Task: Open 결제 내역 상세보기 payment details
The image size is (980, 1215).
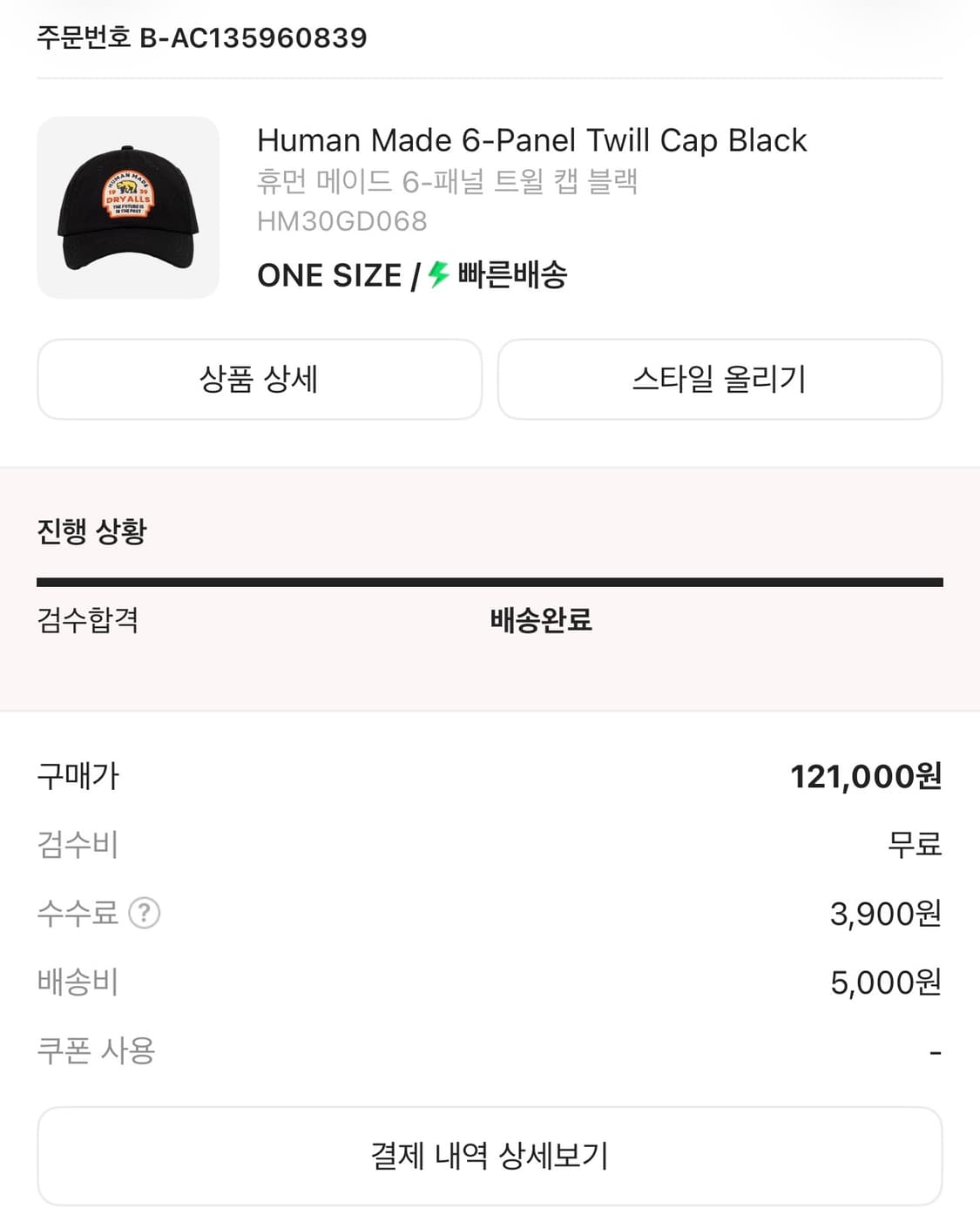Action: point(490,1156)
